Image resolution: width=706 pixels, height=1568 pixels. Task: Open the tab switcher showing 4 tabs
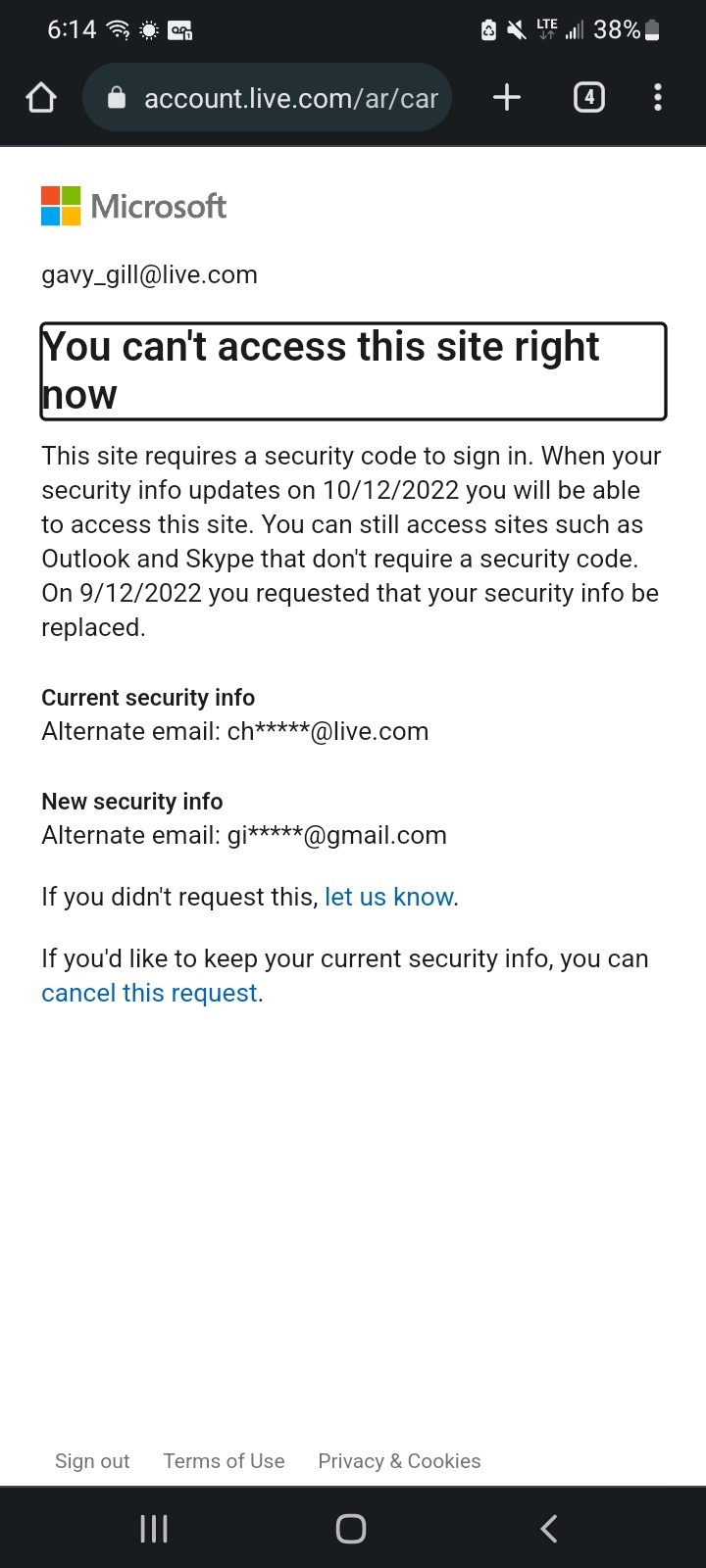[x=588, y=97]
